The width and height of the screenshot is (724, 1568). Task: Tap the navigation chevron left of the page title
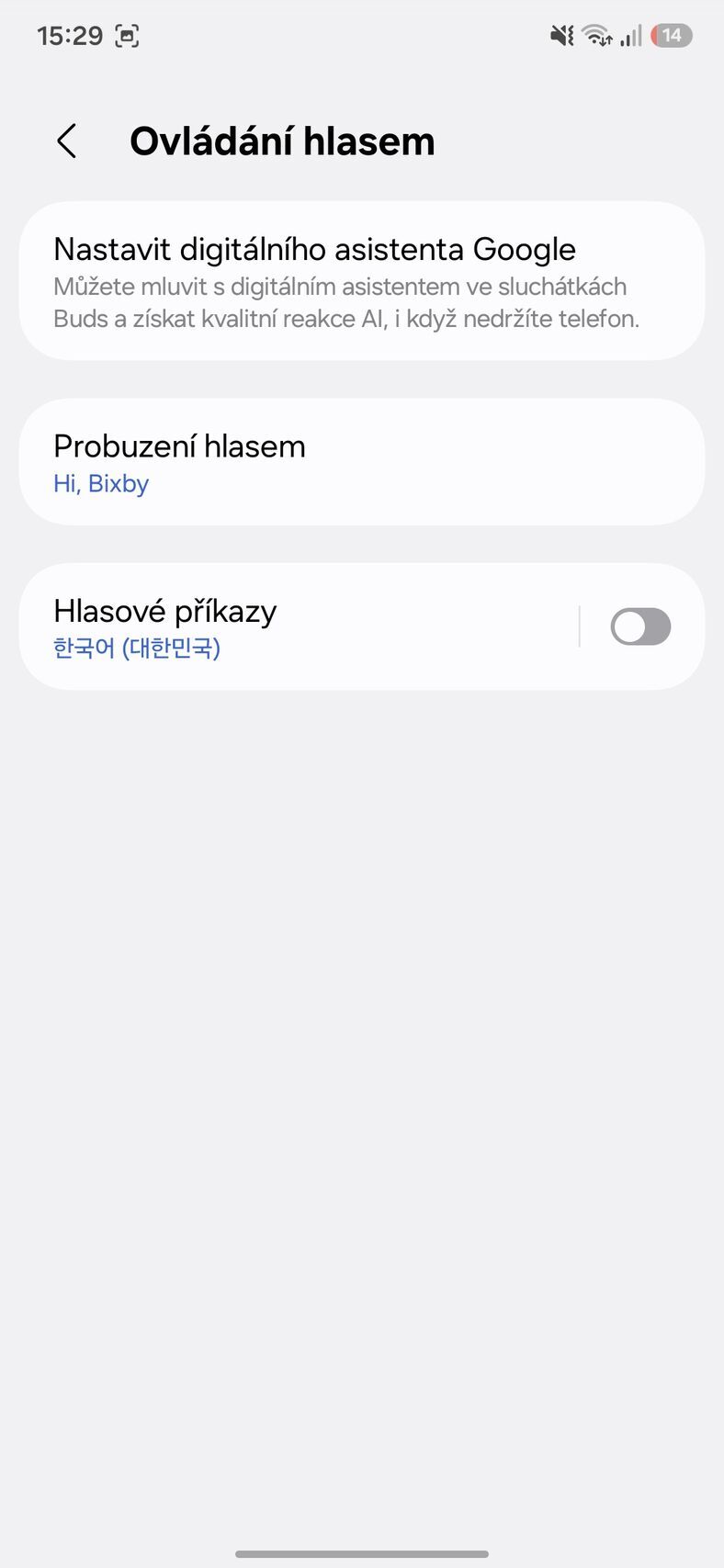65,141
